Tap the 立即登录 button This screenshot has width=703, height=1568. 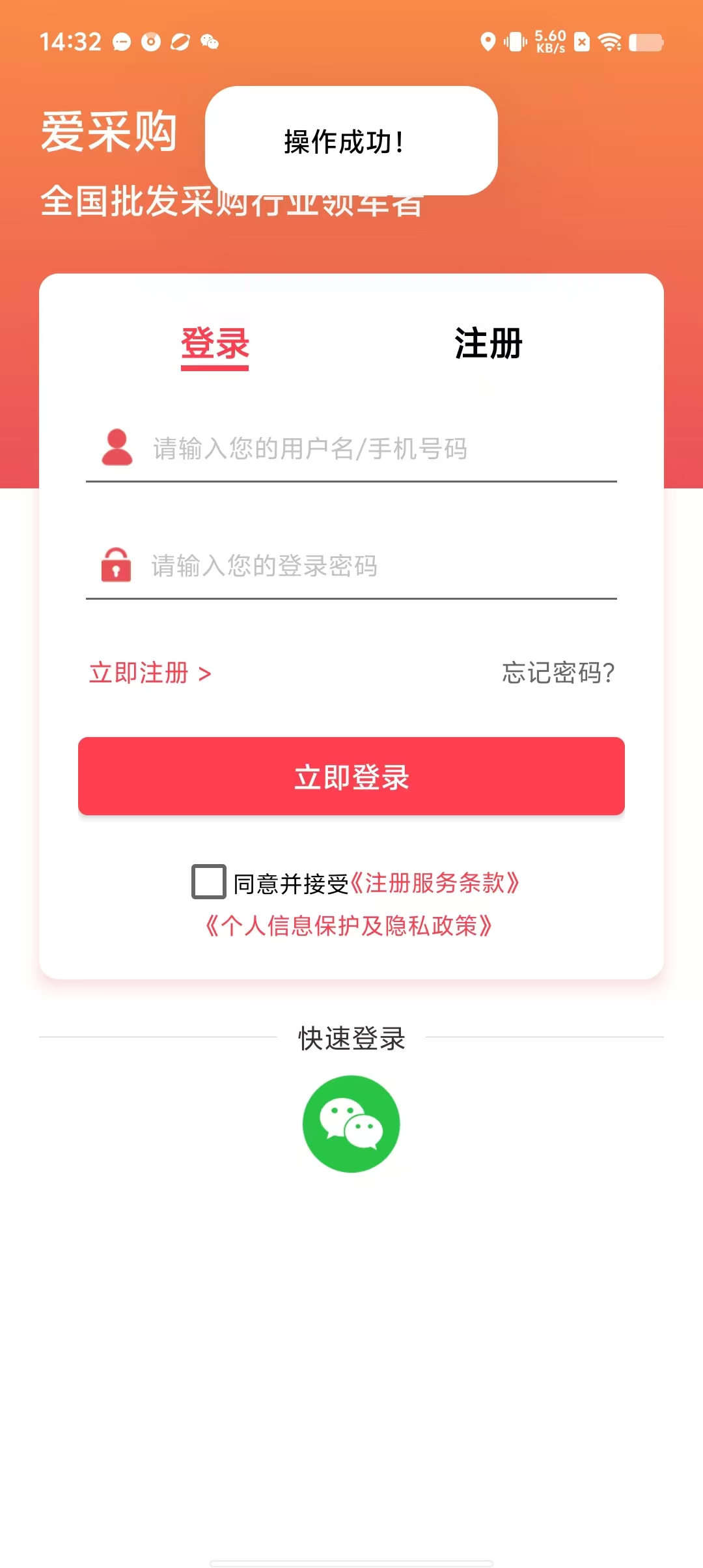(x=351, y=776)
